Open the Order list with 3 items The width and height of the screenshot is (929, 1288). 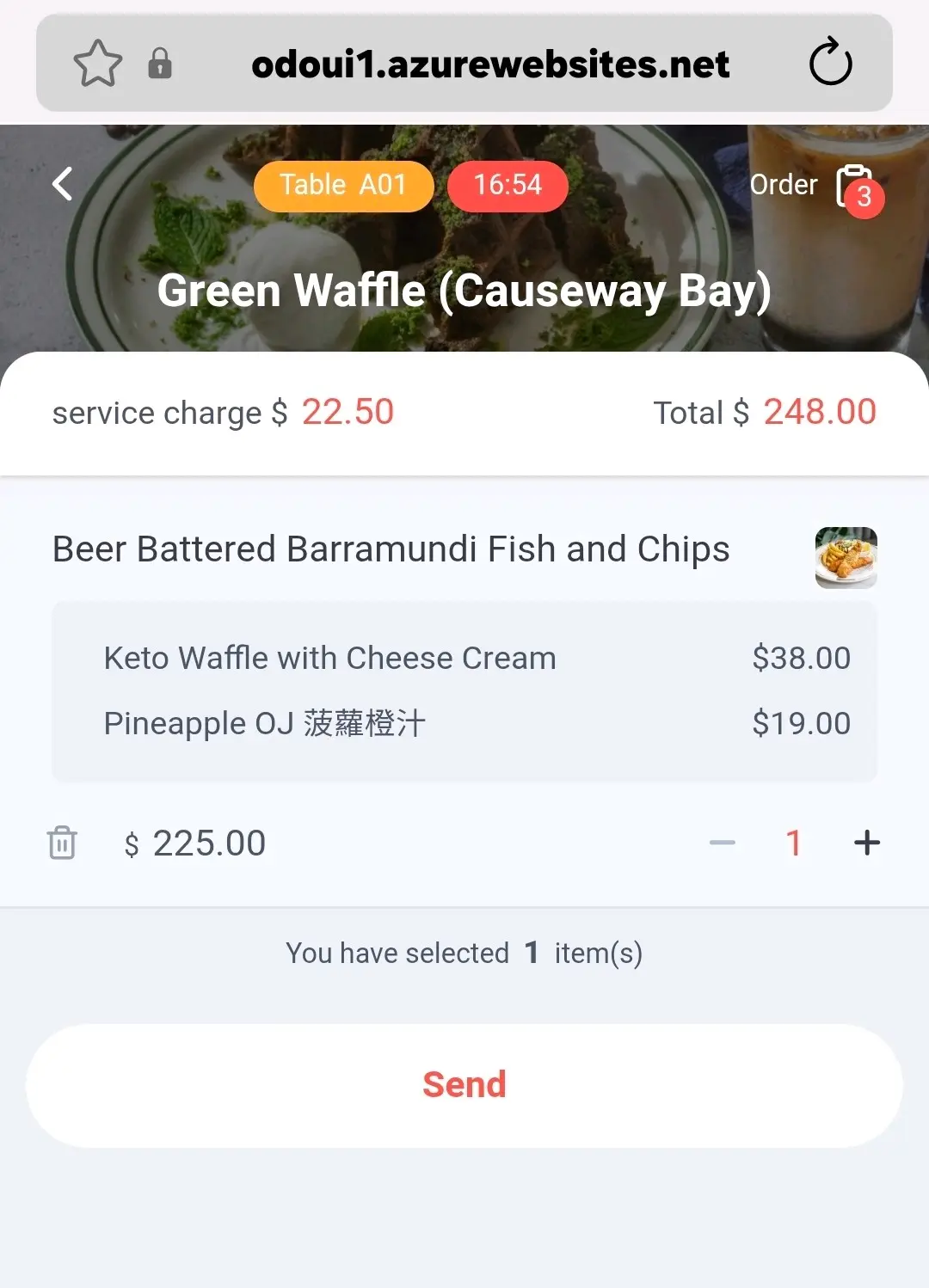pos(853,187)
